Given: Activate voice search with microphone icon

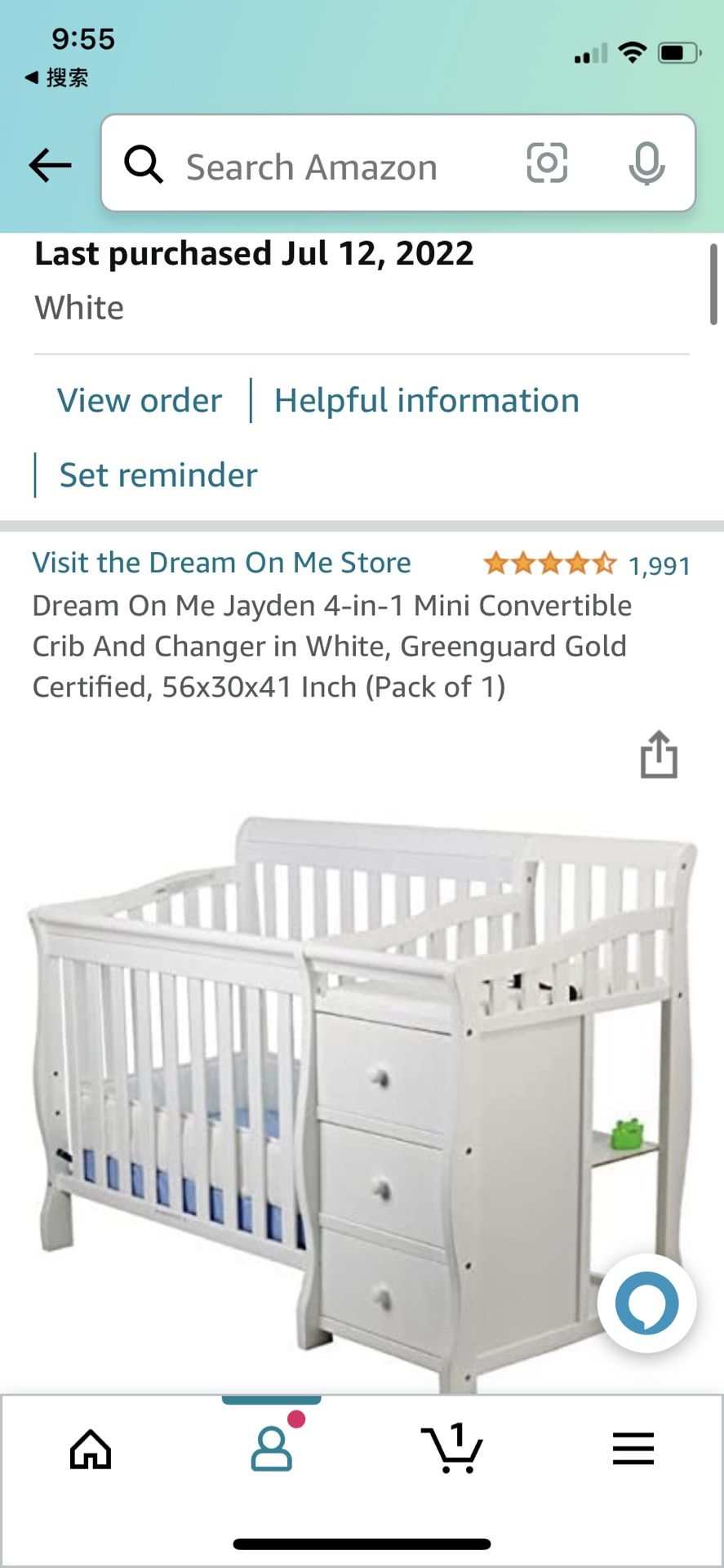Looking at the screenshot, I should [x=646, y=164].
